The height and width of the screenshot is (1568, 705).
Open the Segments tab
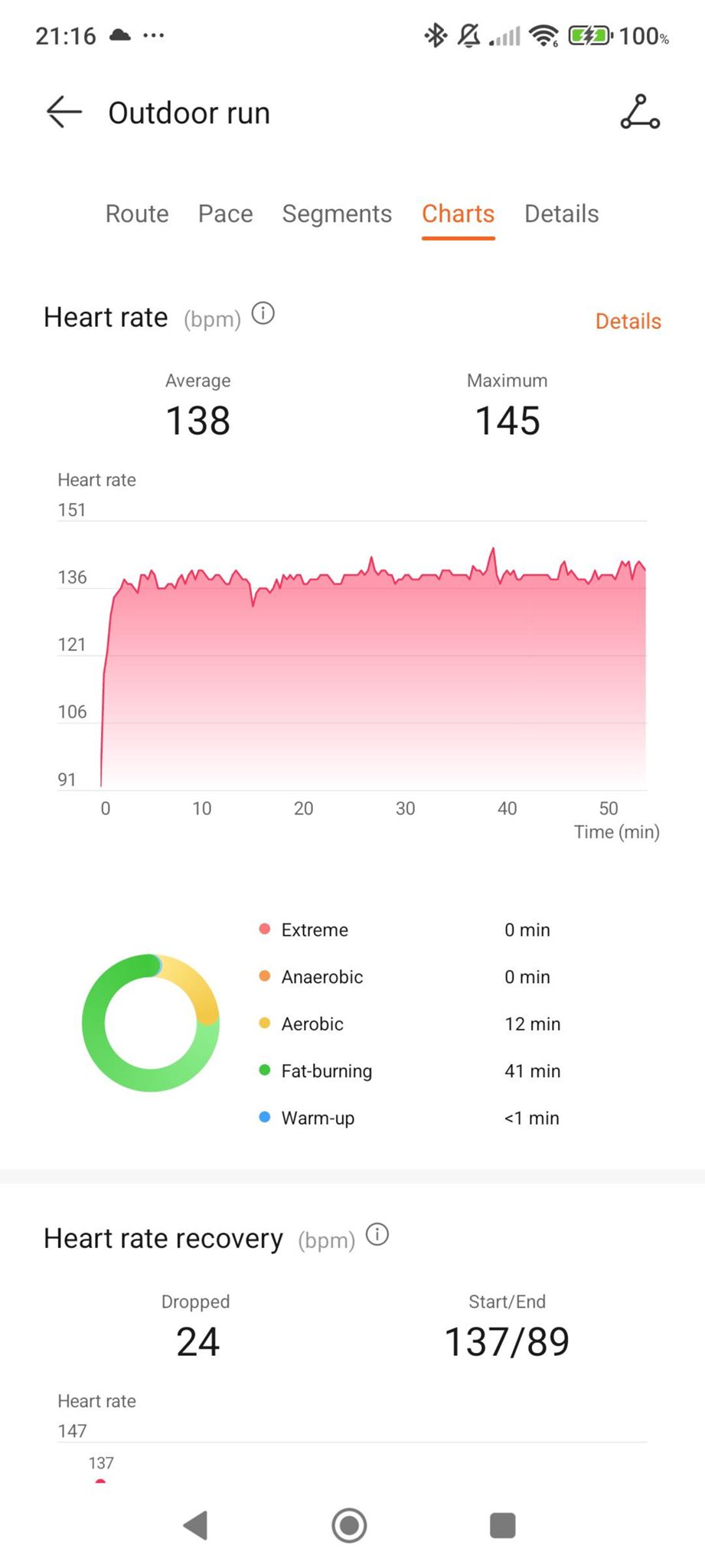(x=337, y=214)
